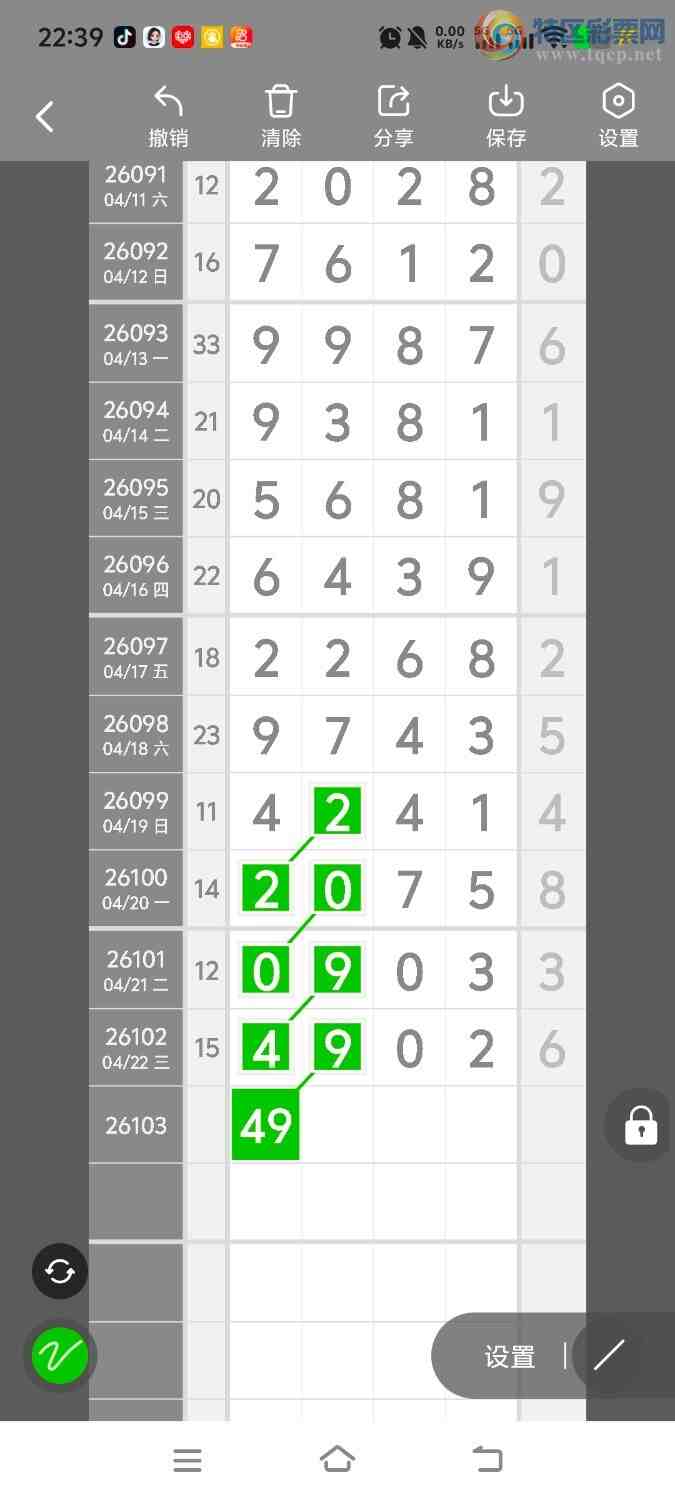Share the chart via 分享

[394, 117]
